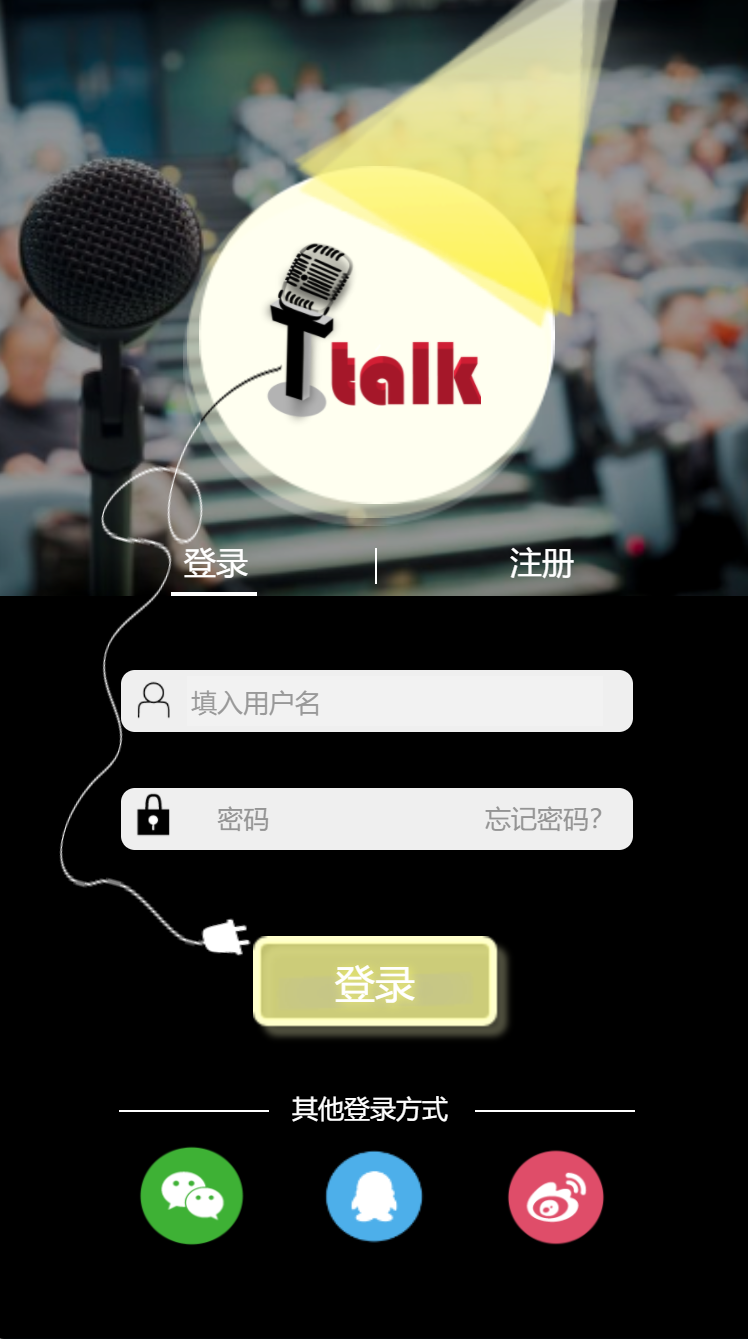Open the 忘记密码? link
748x1339 pixels.
(x=544, y=819)
